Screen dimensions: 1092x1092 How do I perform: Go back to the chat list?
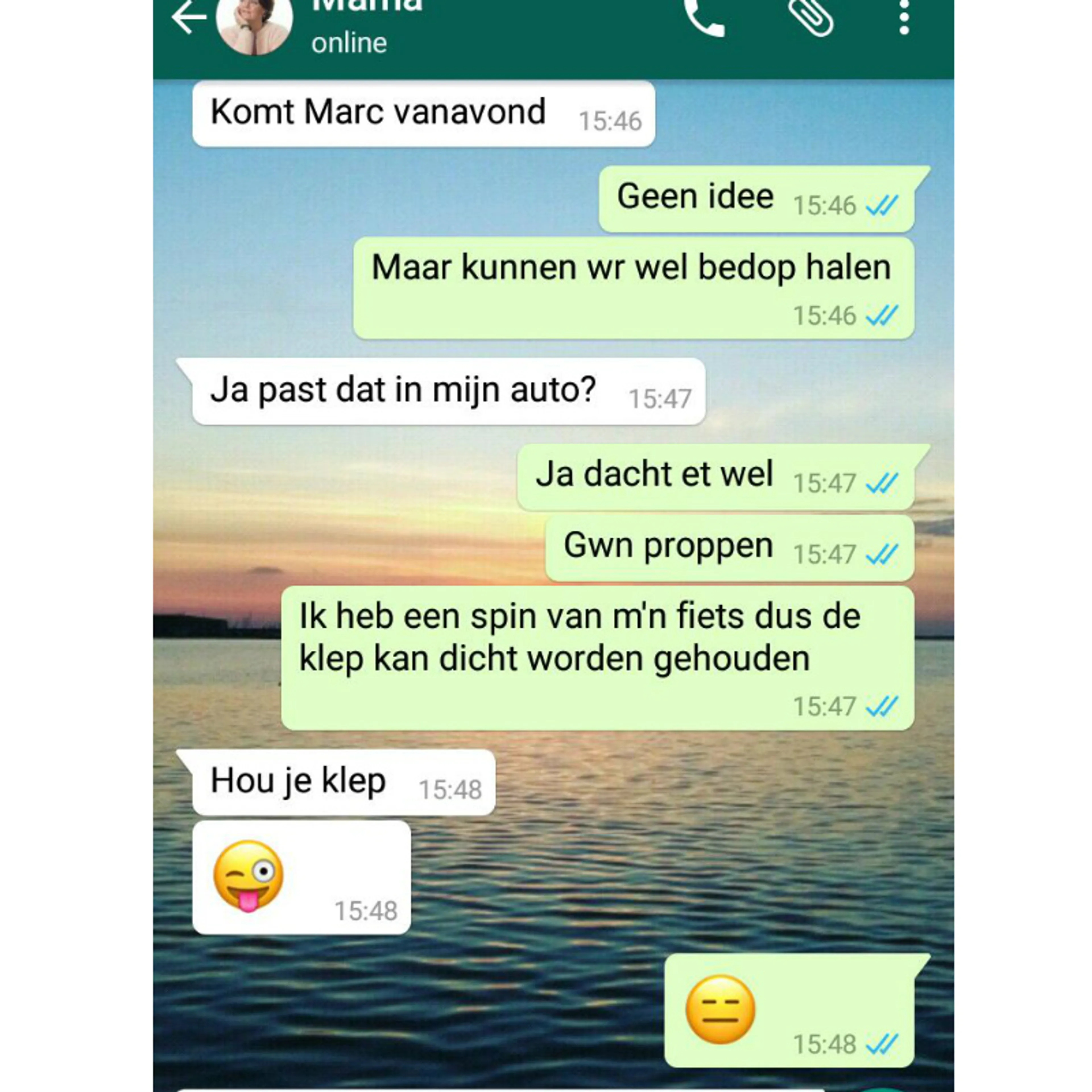(x=188, y=18)
